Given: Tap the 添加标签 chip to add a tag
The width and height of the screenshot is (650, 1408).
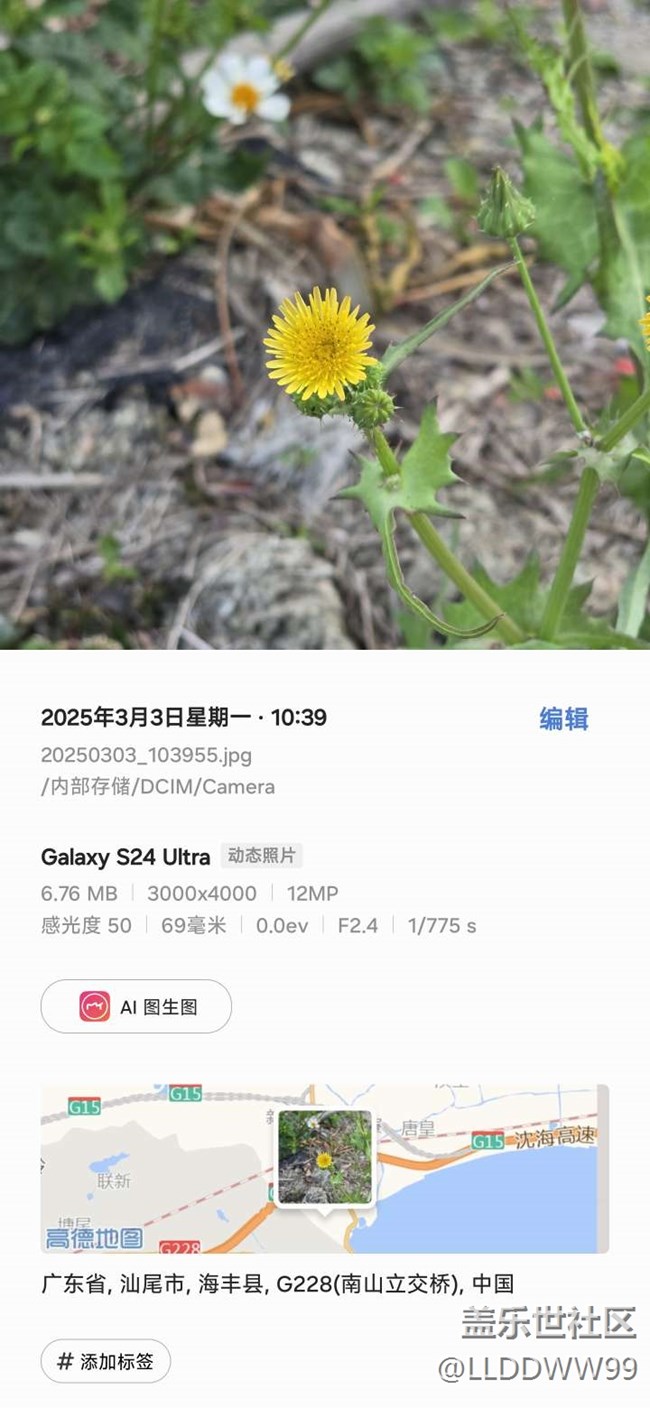Looking at the screenshot, I should point(106,1361).
